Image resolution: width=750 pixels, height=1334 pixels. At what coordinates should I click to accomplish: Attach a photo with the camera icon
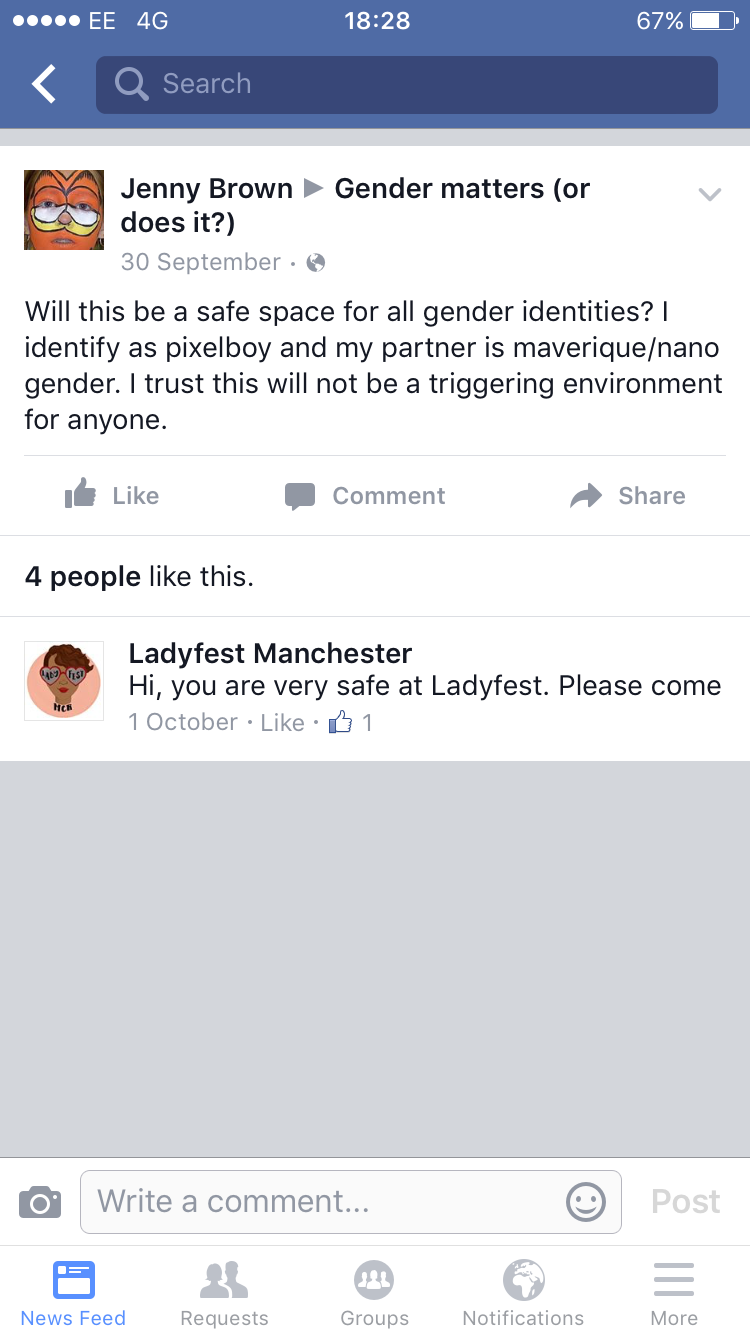40,1201
